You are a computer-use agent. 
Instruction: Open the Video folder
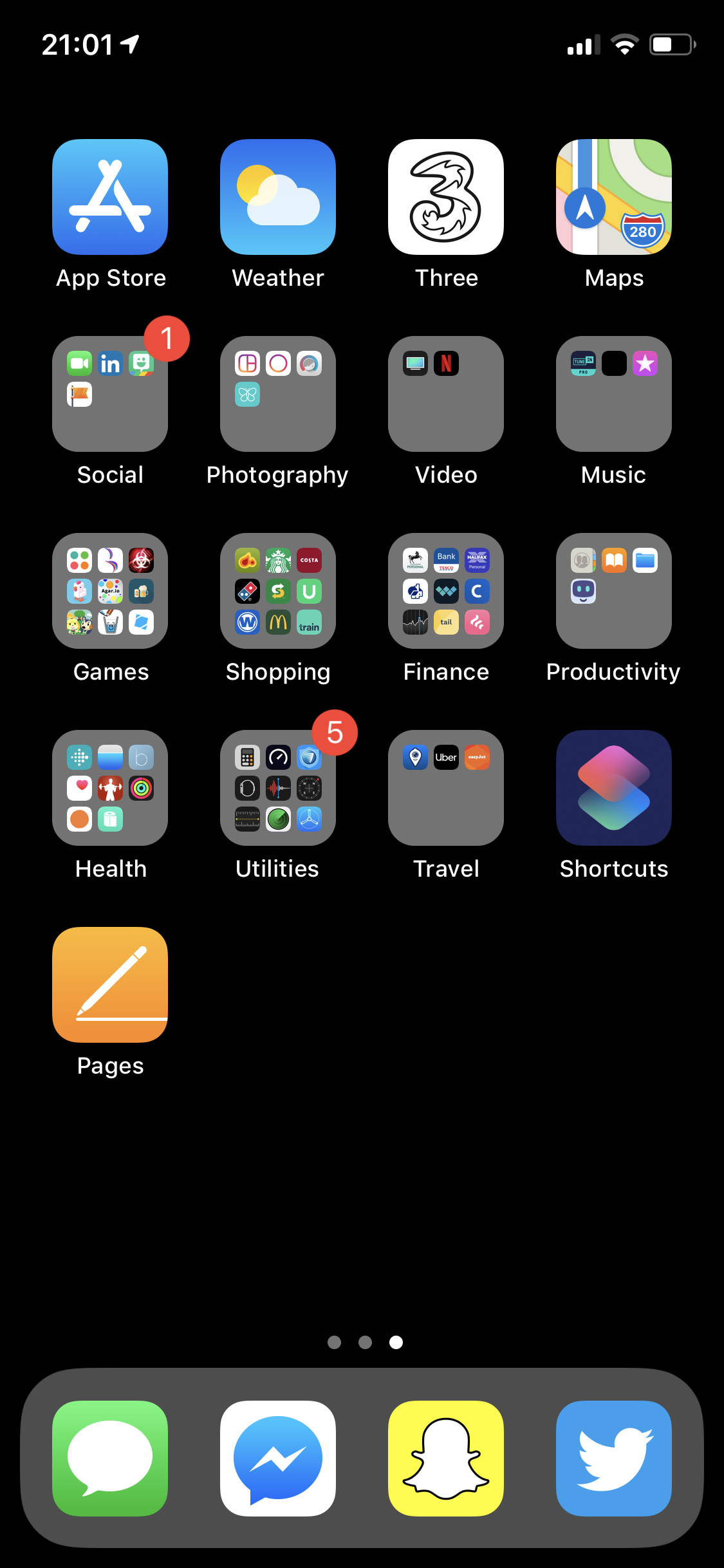click(x=446, y=394)
